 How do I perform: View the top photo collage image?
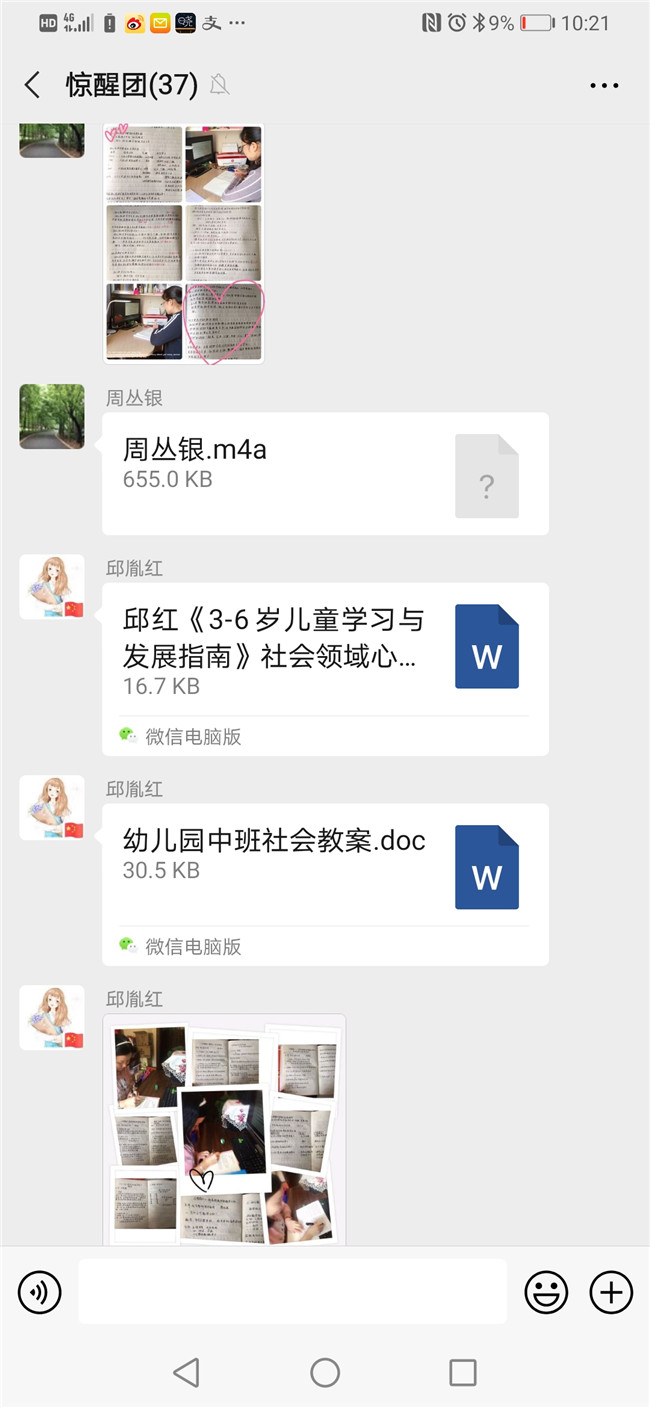click(x=184, y=243)
